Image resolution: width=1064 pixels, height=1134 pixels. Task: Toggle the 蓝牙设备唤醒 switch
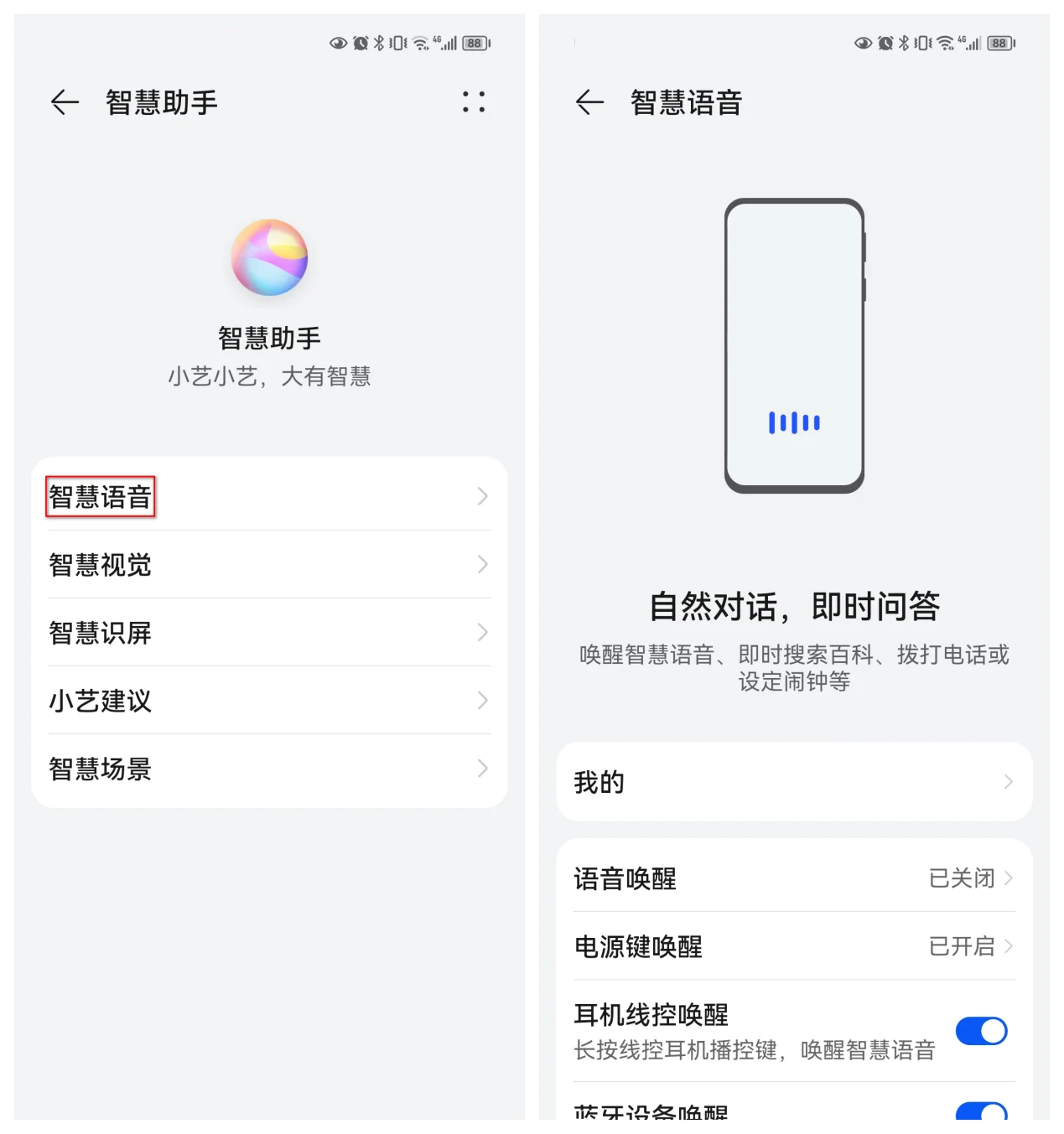pos(981,1111)
